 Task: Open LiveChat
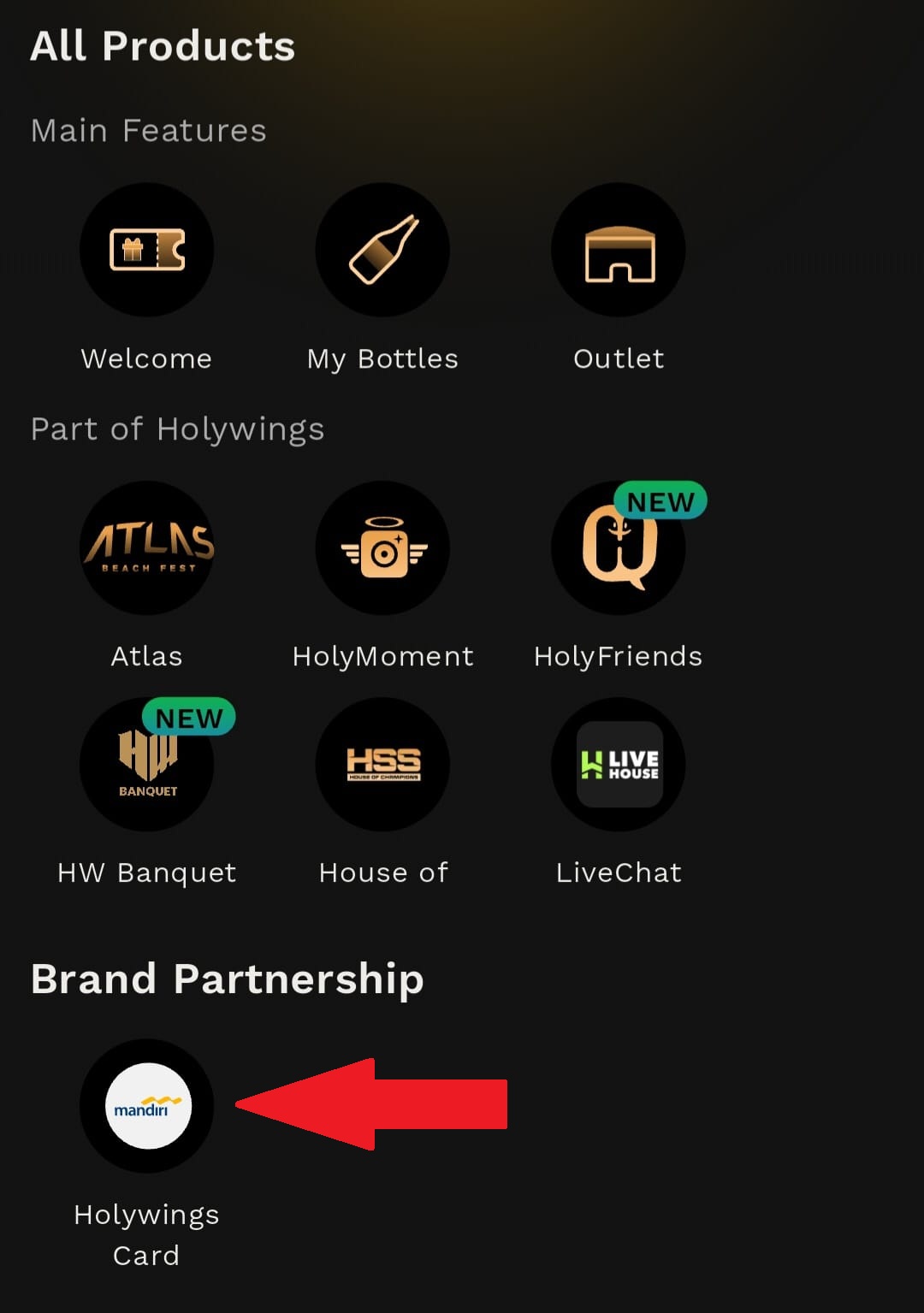point(619,764)
